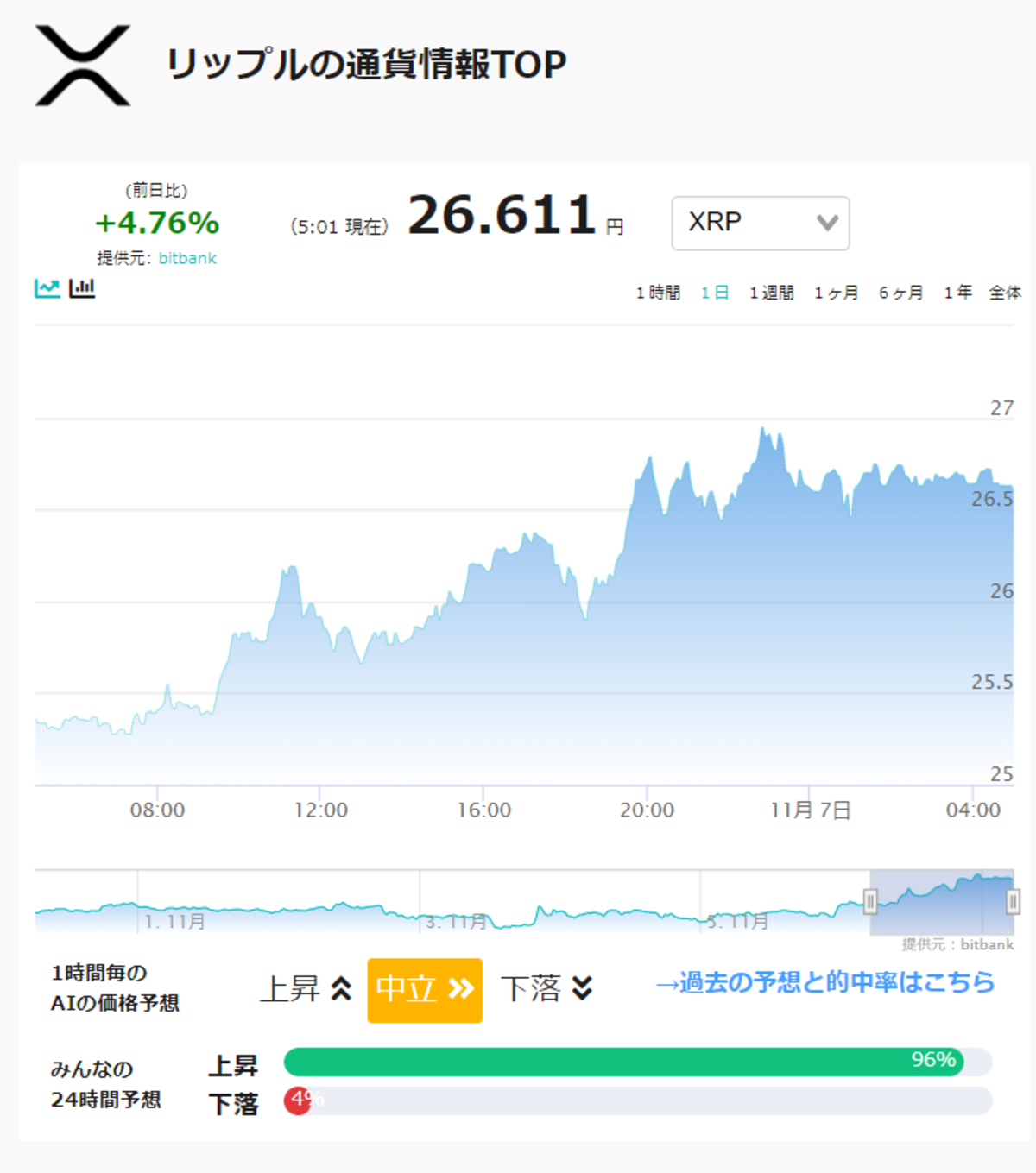The width and height of the screenshot is (1036, 1173).
Task: Tap the left handle of chart navigator
Action: tap(870, 902)
